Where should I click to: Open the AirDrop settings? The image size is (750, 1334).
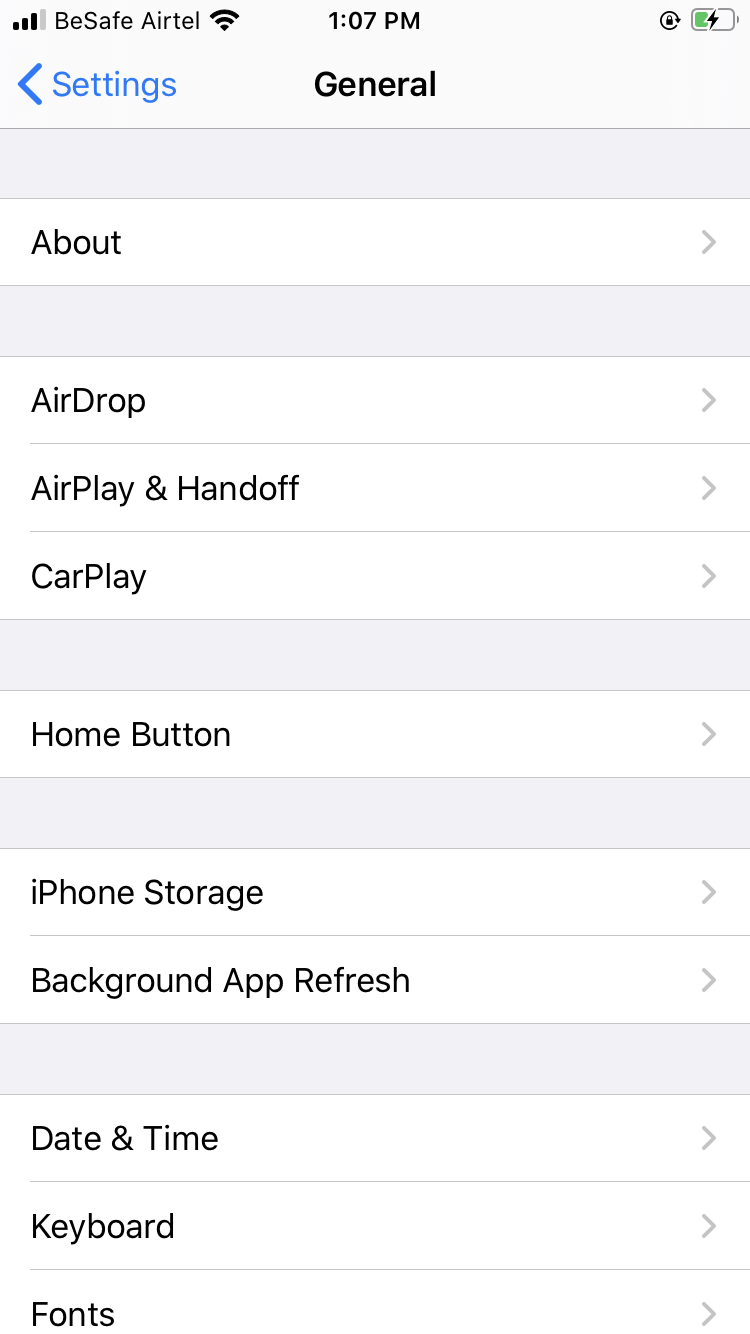[x=375, y=400]
